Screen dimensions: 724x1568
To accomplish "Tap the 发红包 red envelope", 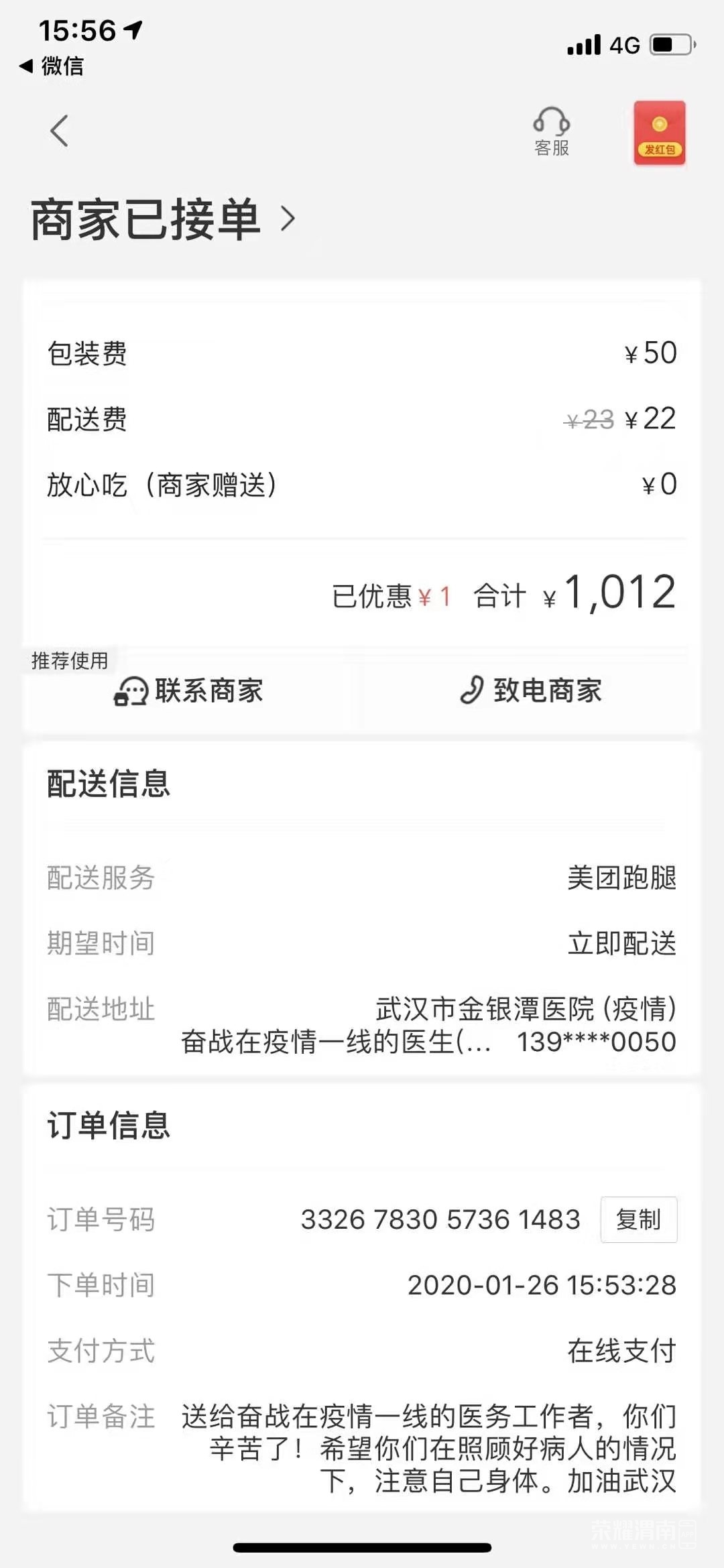I will 660,133.
